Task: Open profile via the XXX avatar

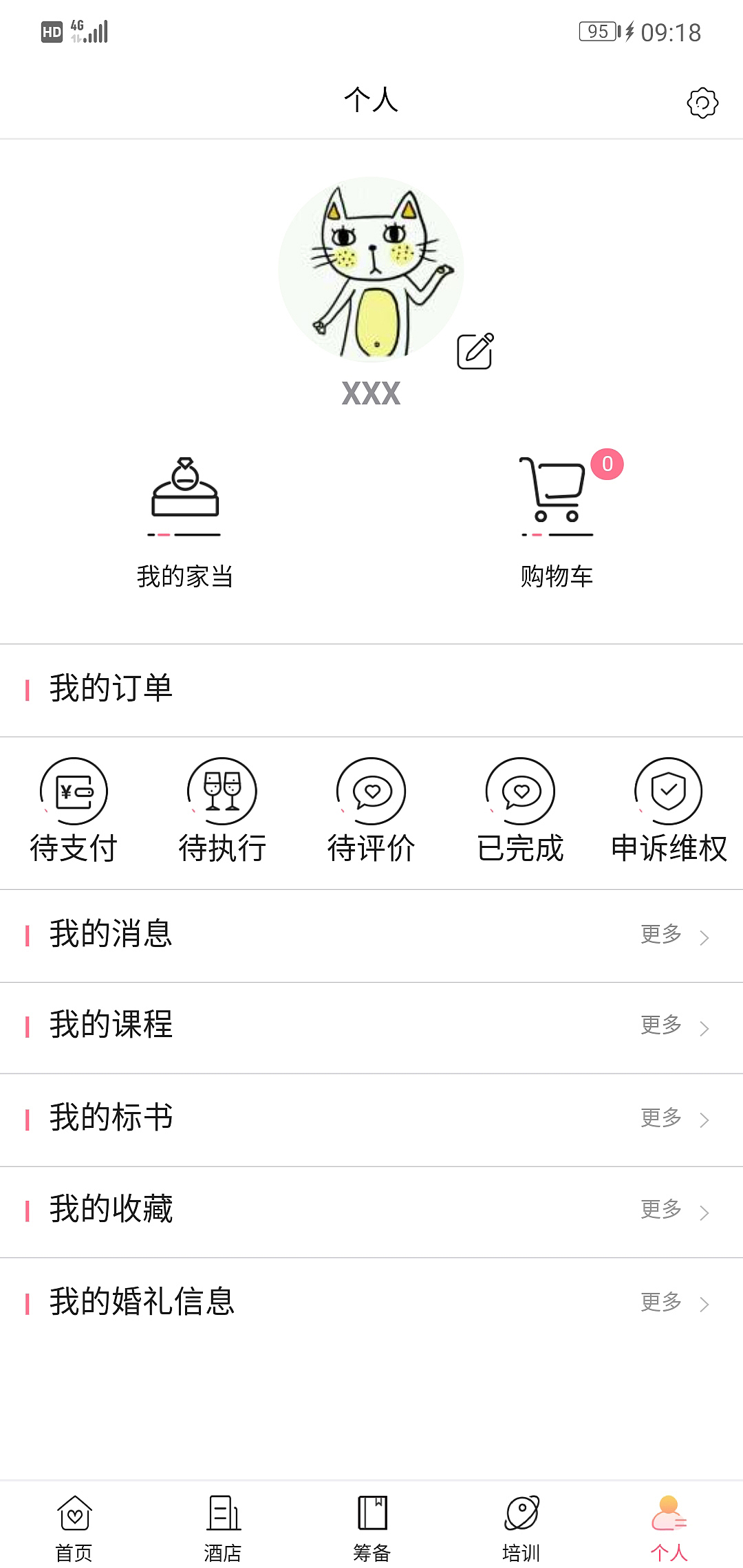Action: pyautogui.click(x=371, y=268)
